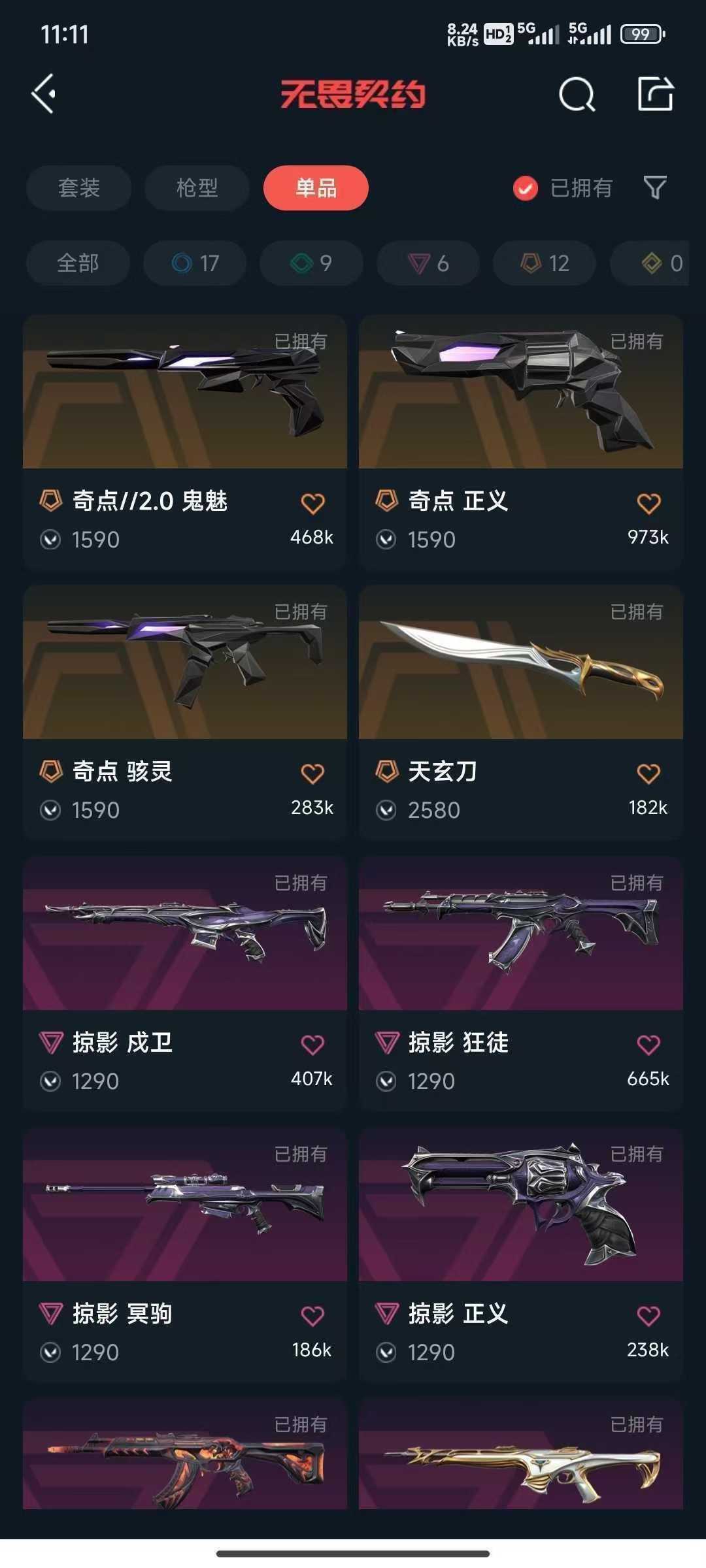Filter by the green tier chip showing 9
Image resolution: width=706 pixels, height=1568 pixels.
(311, 263)
